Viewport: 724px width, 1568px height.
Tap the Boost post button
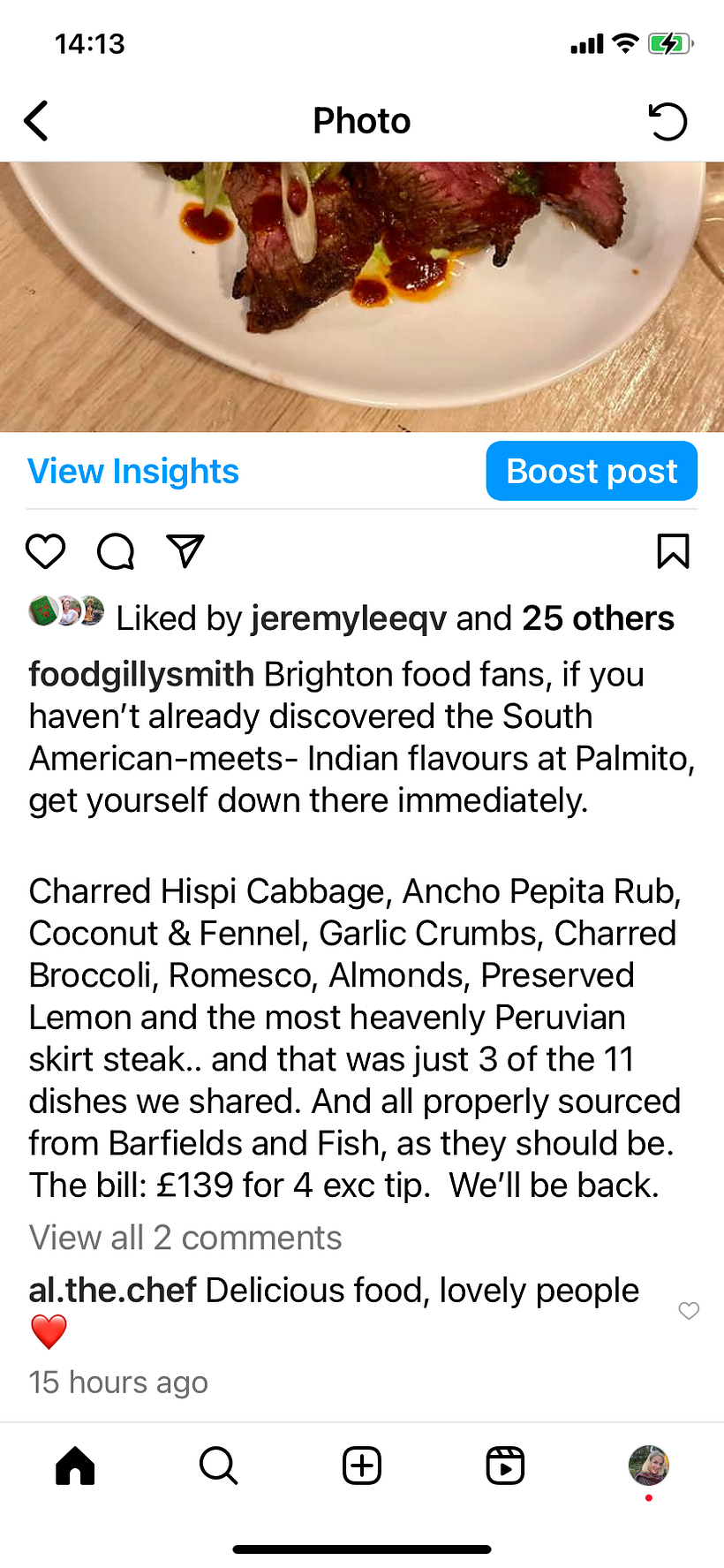(x=592, y=471)
